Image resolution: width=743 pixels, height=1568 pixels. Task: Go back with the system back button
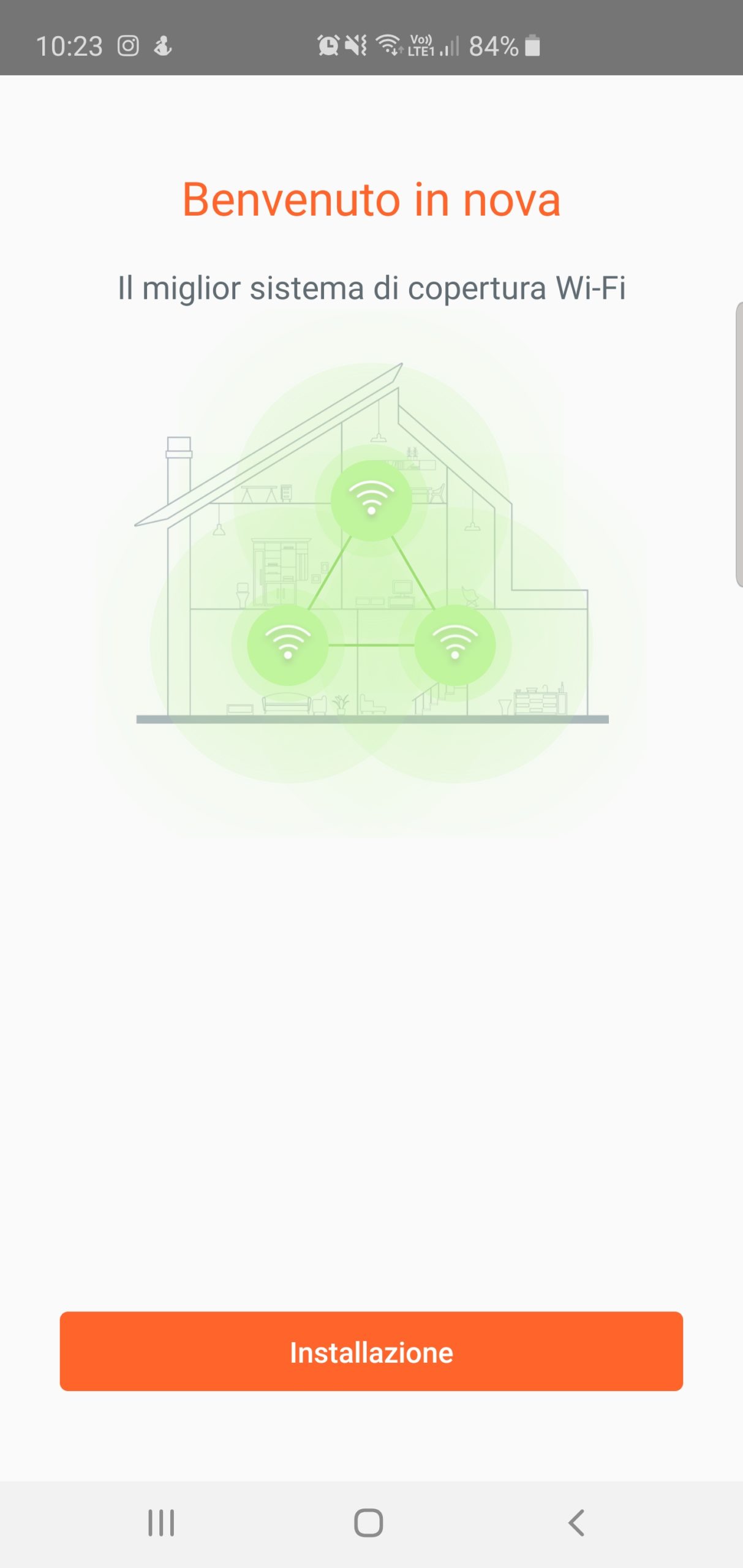pyautogui.click(x=576, y=1523)
